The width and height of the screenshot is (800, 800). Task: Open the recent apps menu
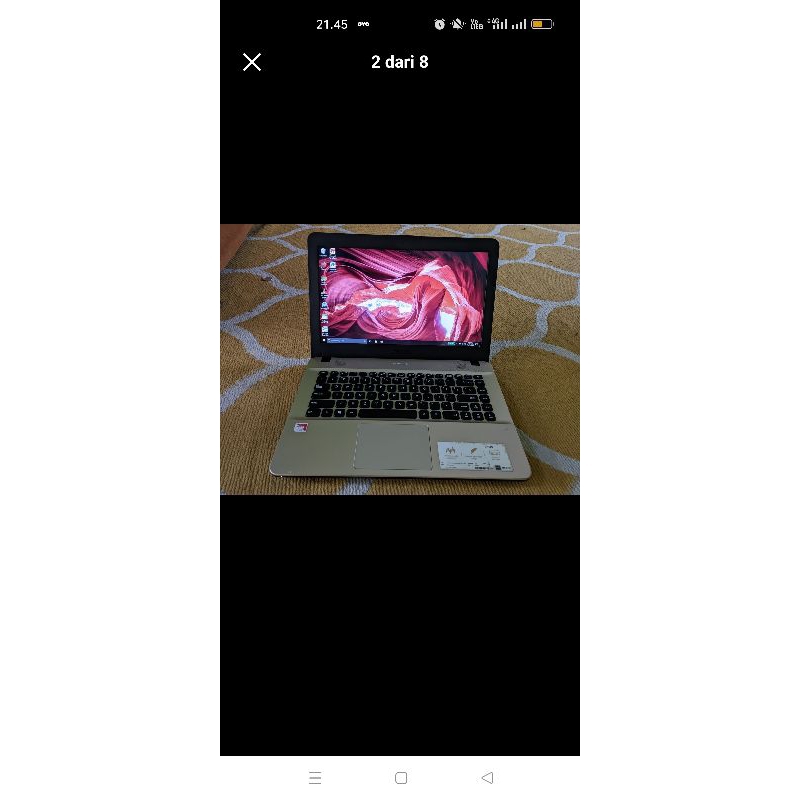point(315,777)
